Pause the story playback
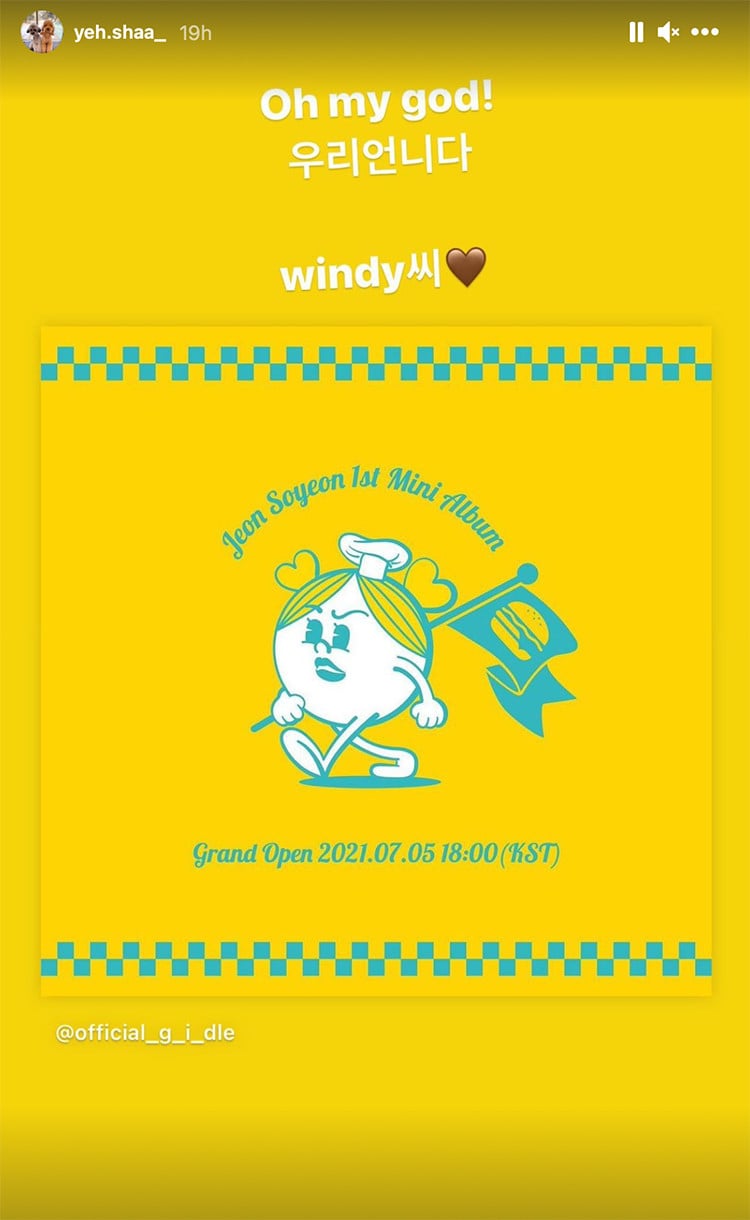This screenshot has height=1220, width=750. pyautogui.click(x=636, y=33)
